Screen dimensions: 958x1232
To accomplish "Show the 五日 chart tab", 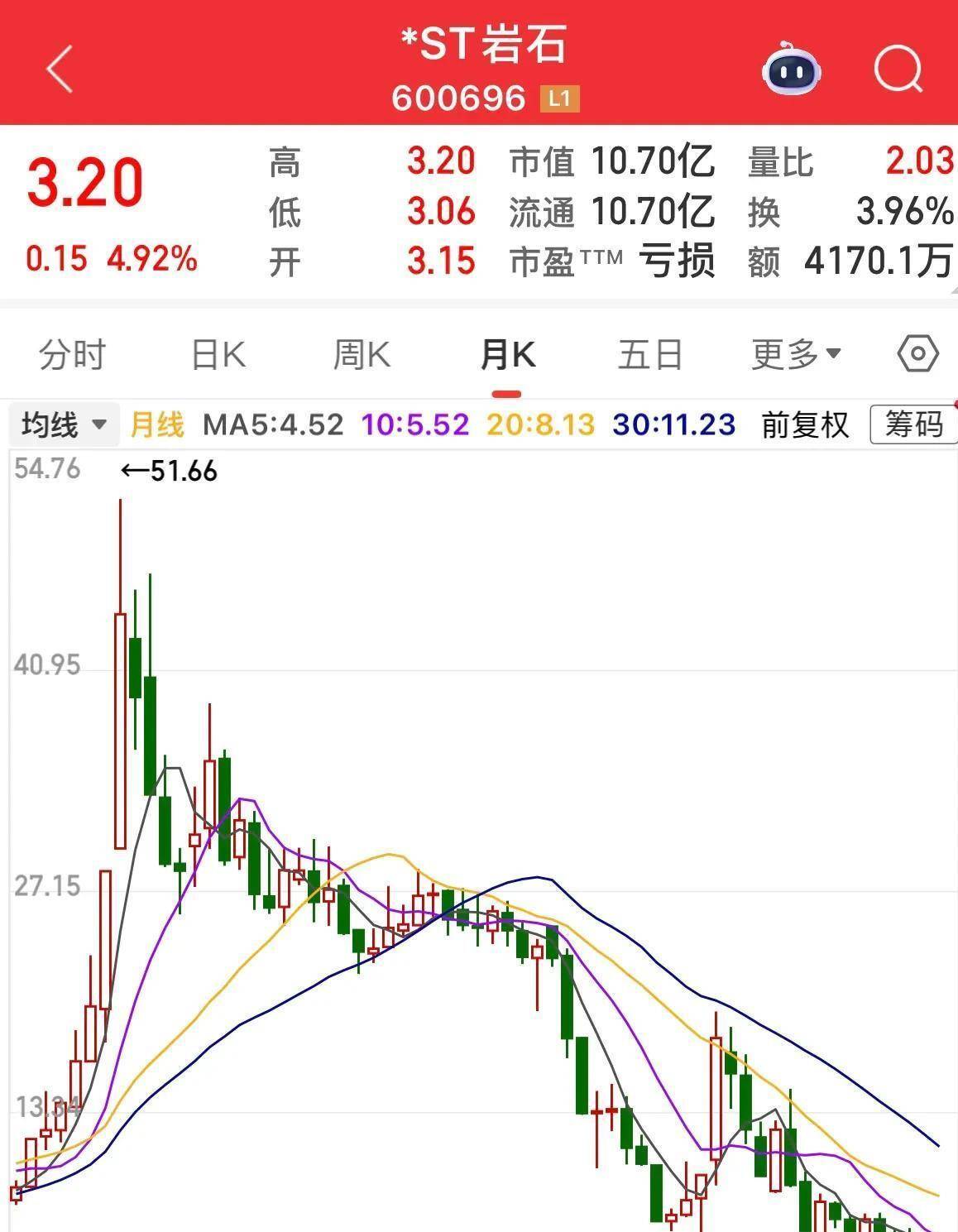I will [650, 355].
